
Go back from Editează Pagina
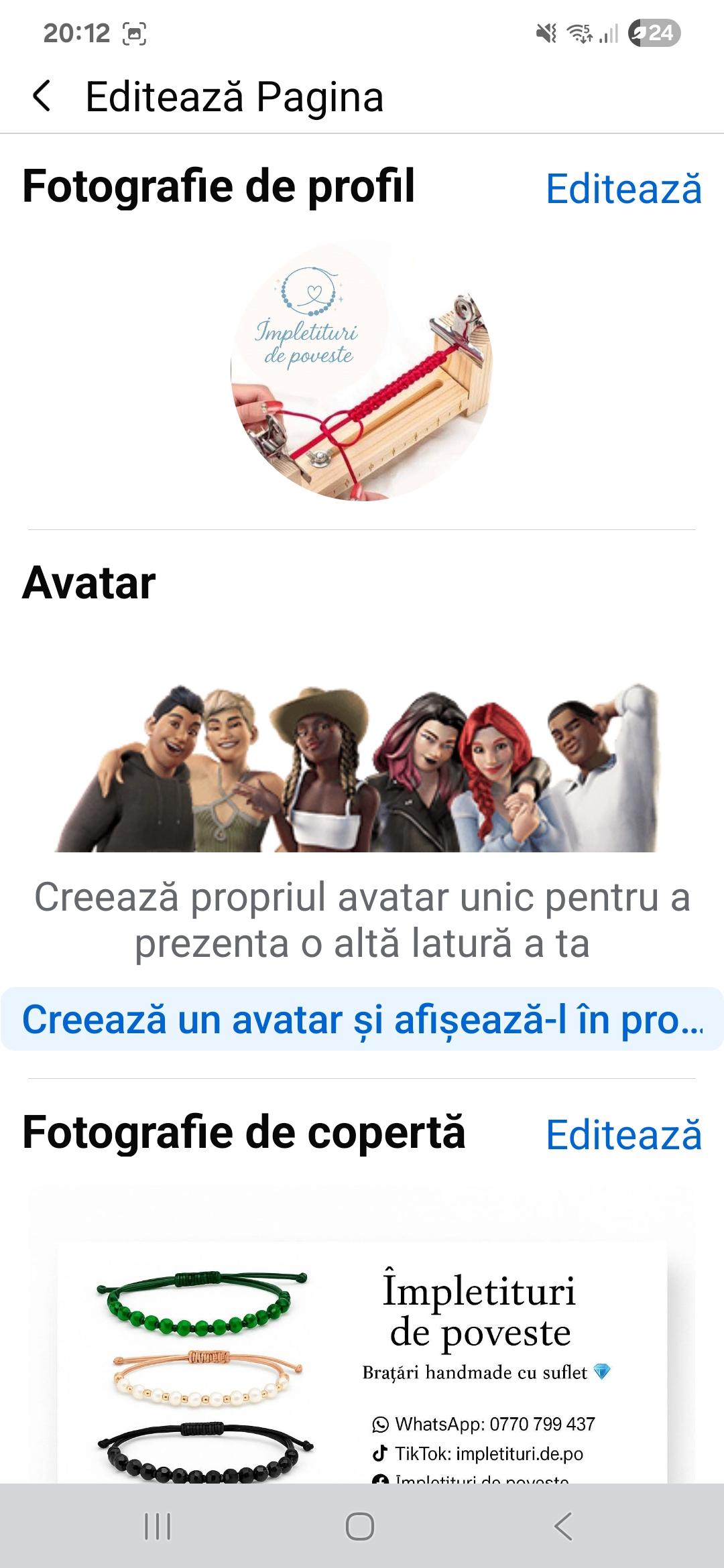point(42,96)
